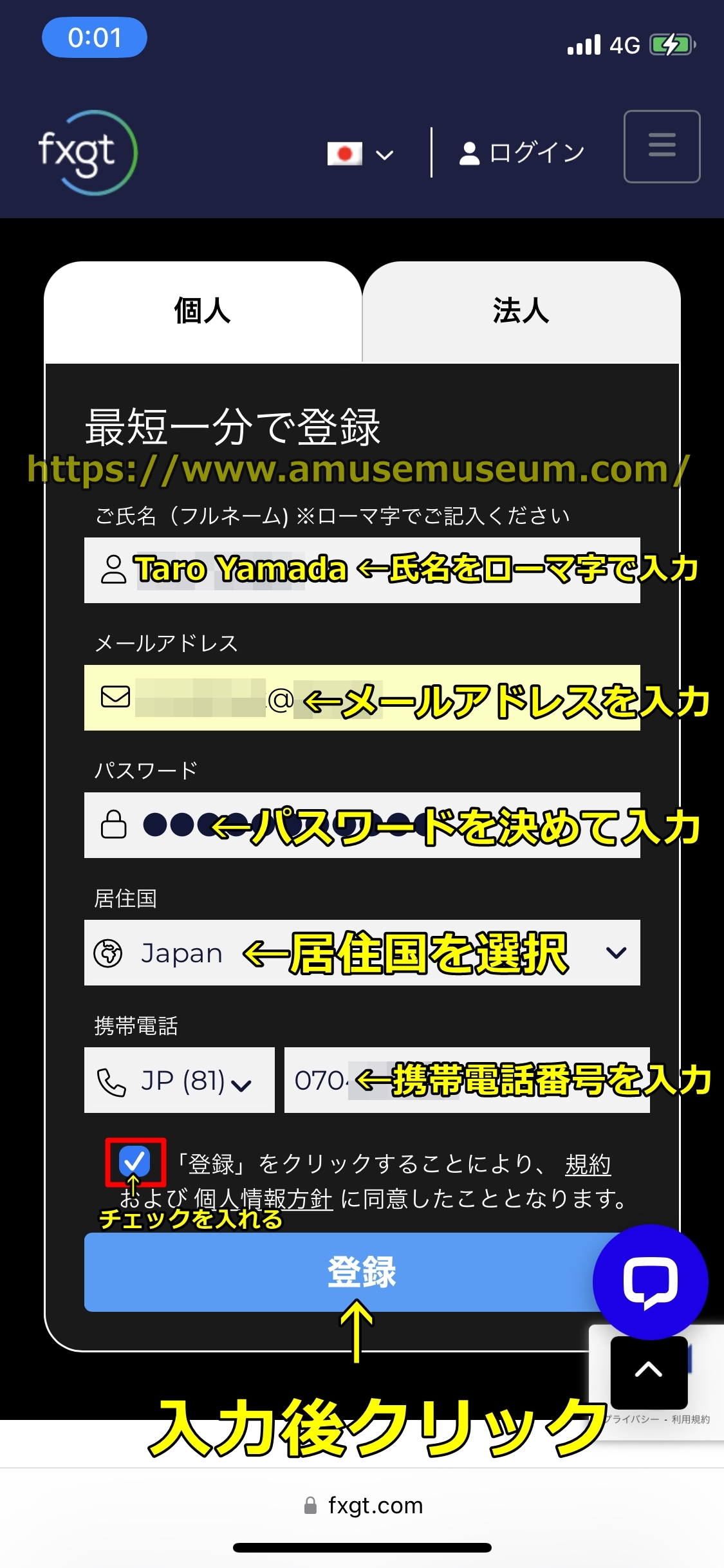The height and width of the screenshot is (1568, 724).
Task: Expand the 居住国 Japan dropdown
Action: point(362,953)
